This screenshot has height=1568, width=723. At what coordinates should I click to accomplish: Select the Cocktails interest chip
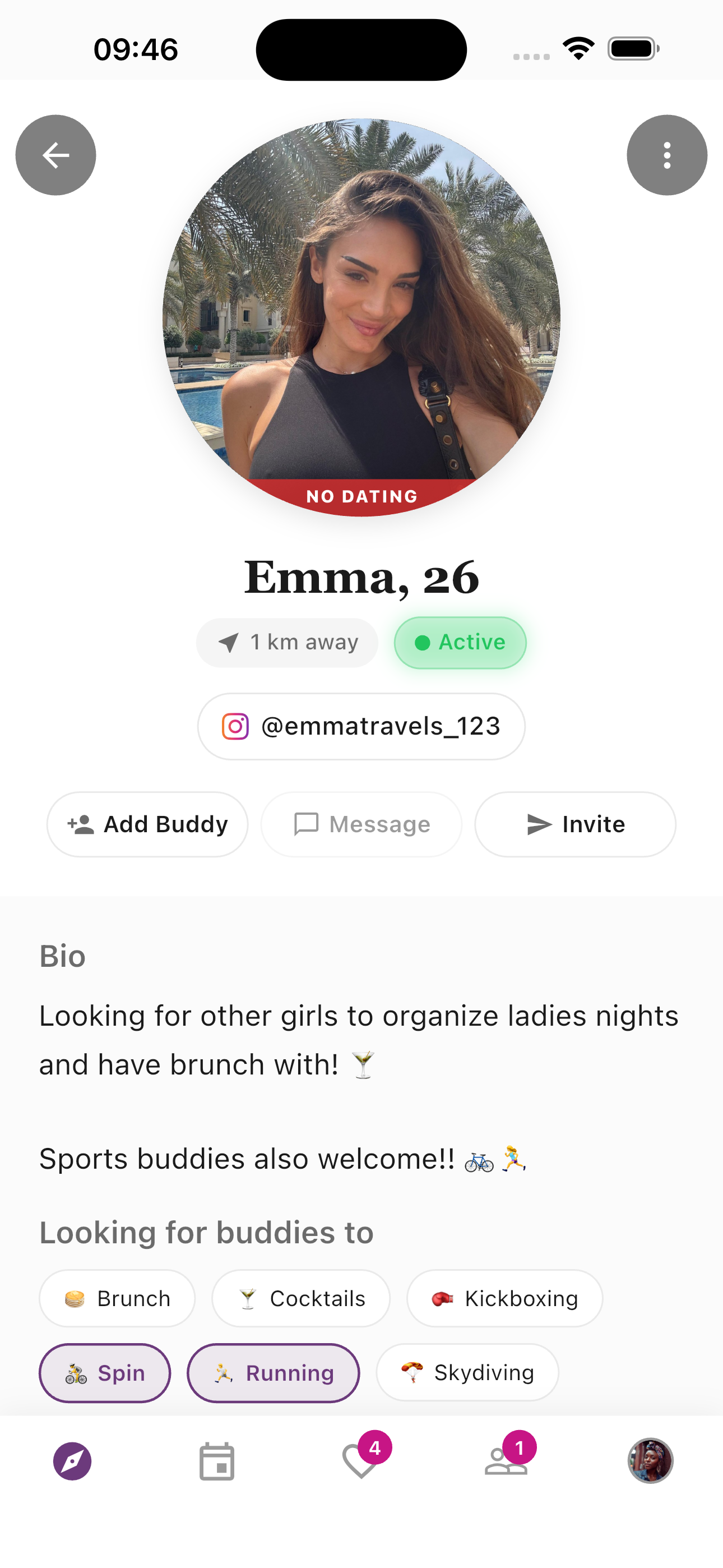[300, 1298]
